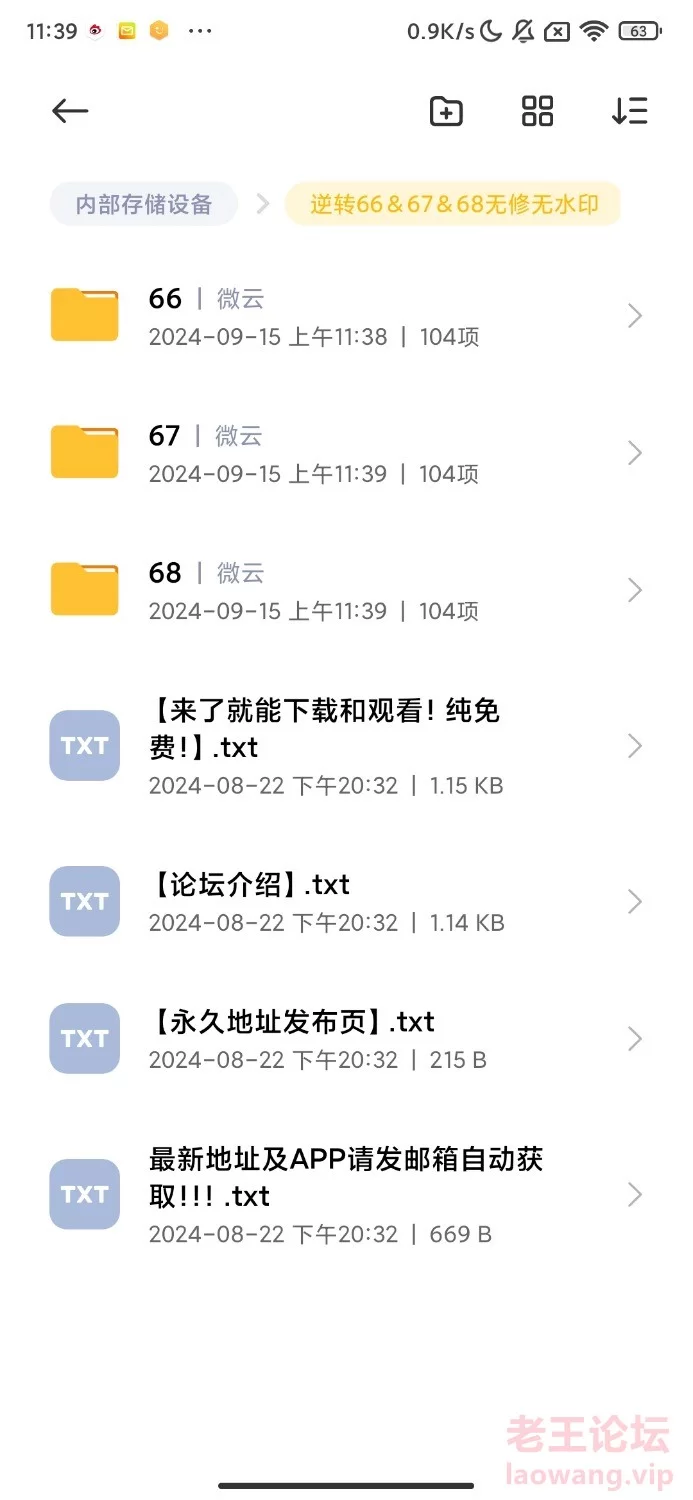Viewport: 693px width, 1500px height.
Task: Open 【永久地址发布页】.txt file
Action: pos(346,1039)
